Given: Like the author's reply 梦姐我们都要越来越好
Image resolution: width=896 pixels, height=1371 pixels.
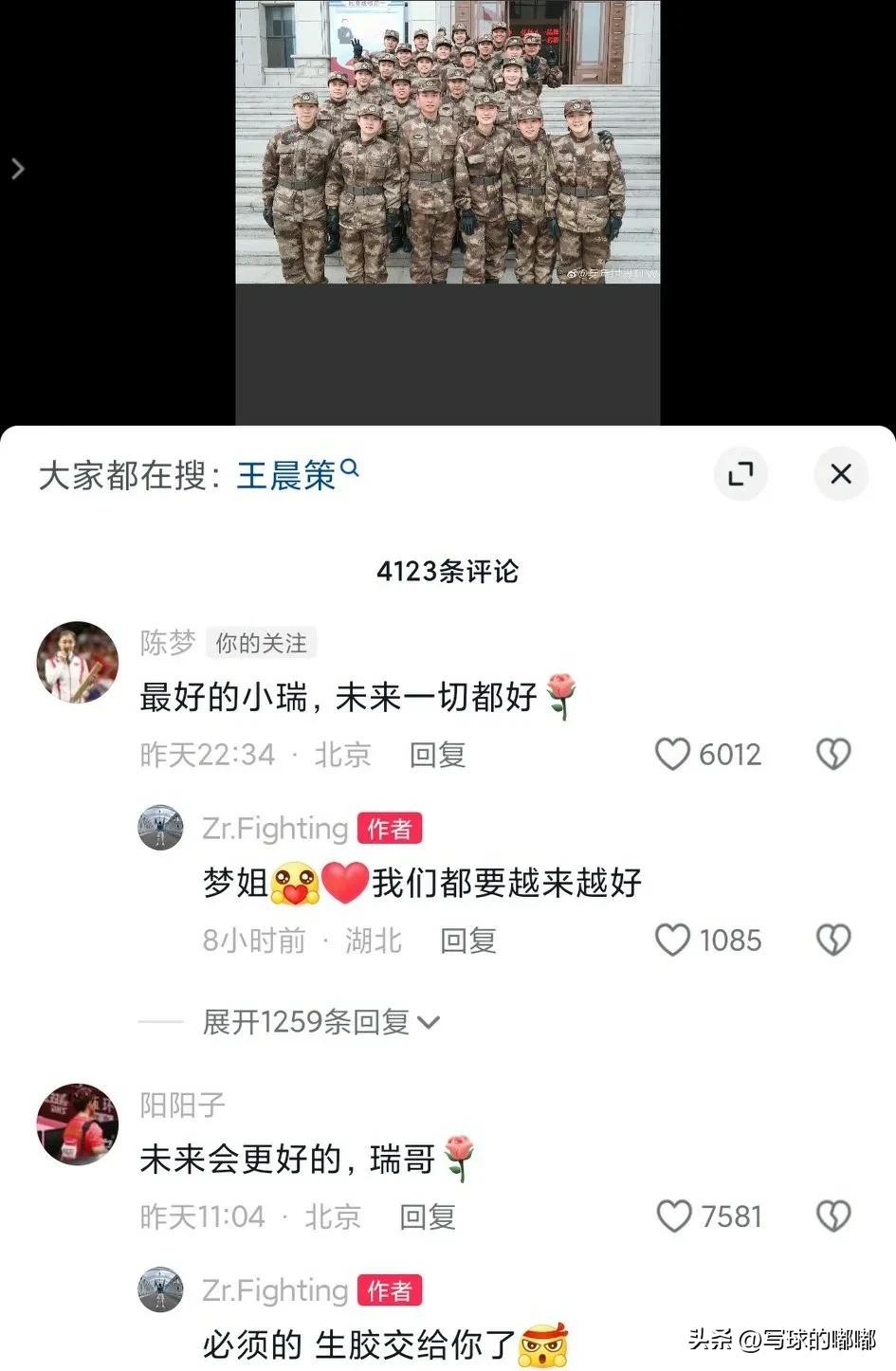Looking at the screenshot, I should 673,941.
